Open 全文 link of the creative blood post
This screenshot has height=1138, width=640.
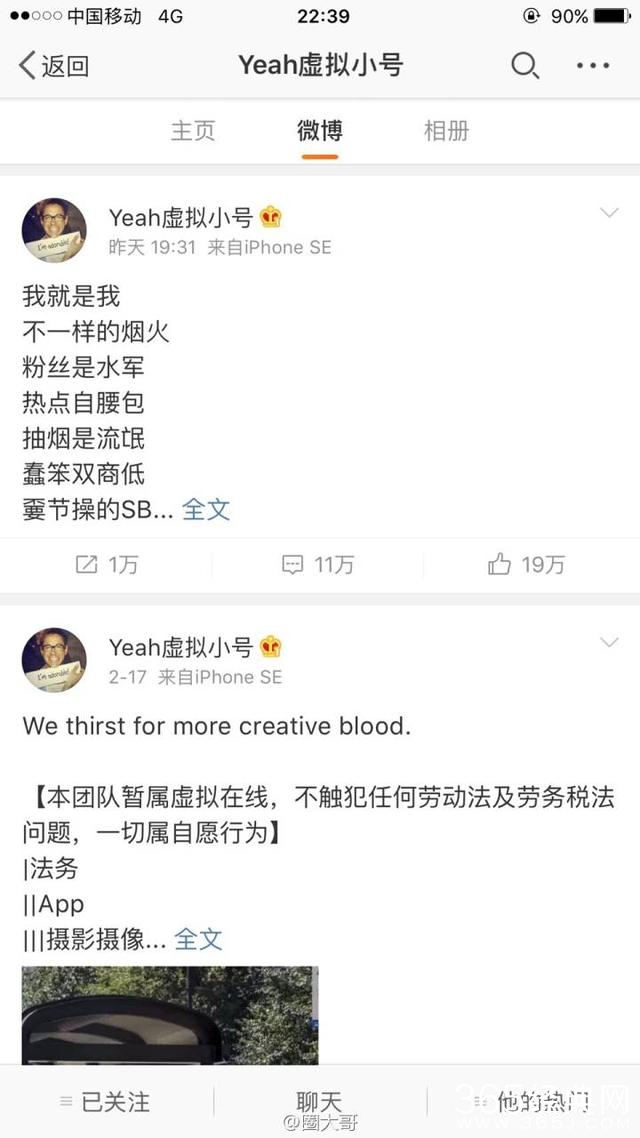[198, 939]
